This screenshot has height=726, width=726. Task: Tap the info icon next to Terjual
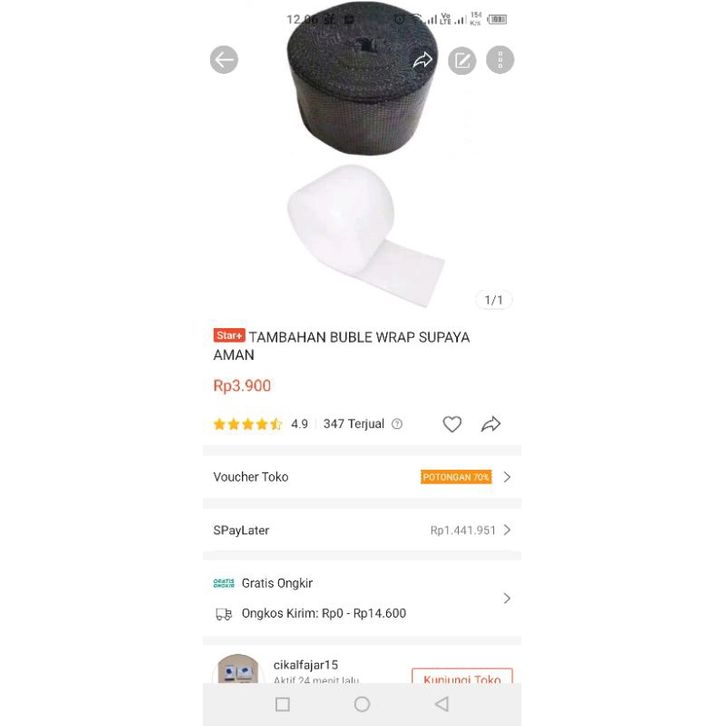(397, 424)
